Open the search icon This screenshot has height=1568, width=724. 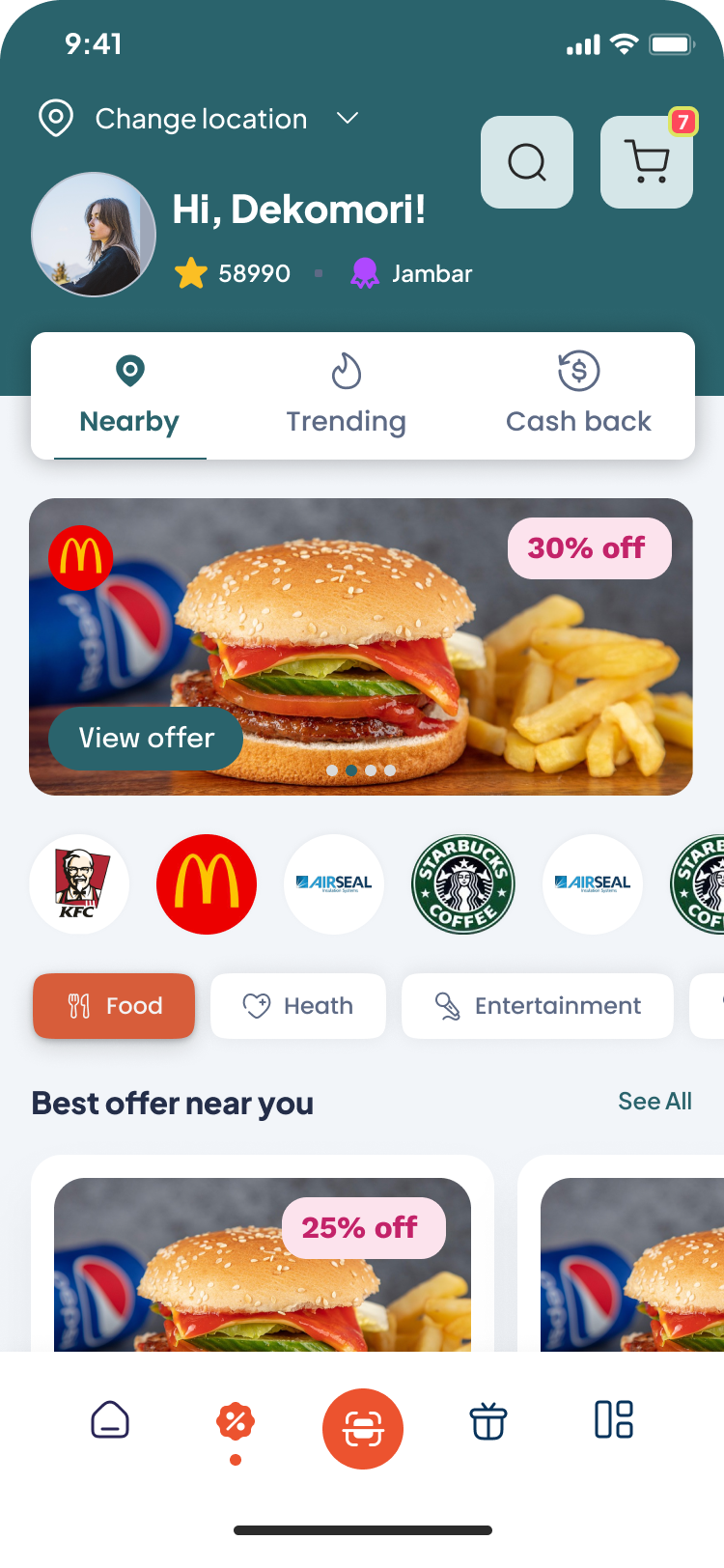point(526,162)
